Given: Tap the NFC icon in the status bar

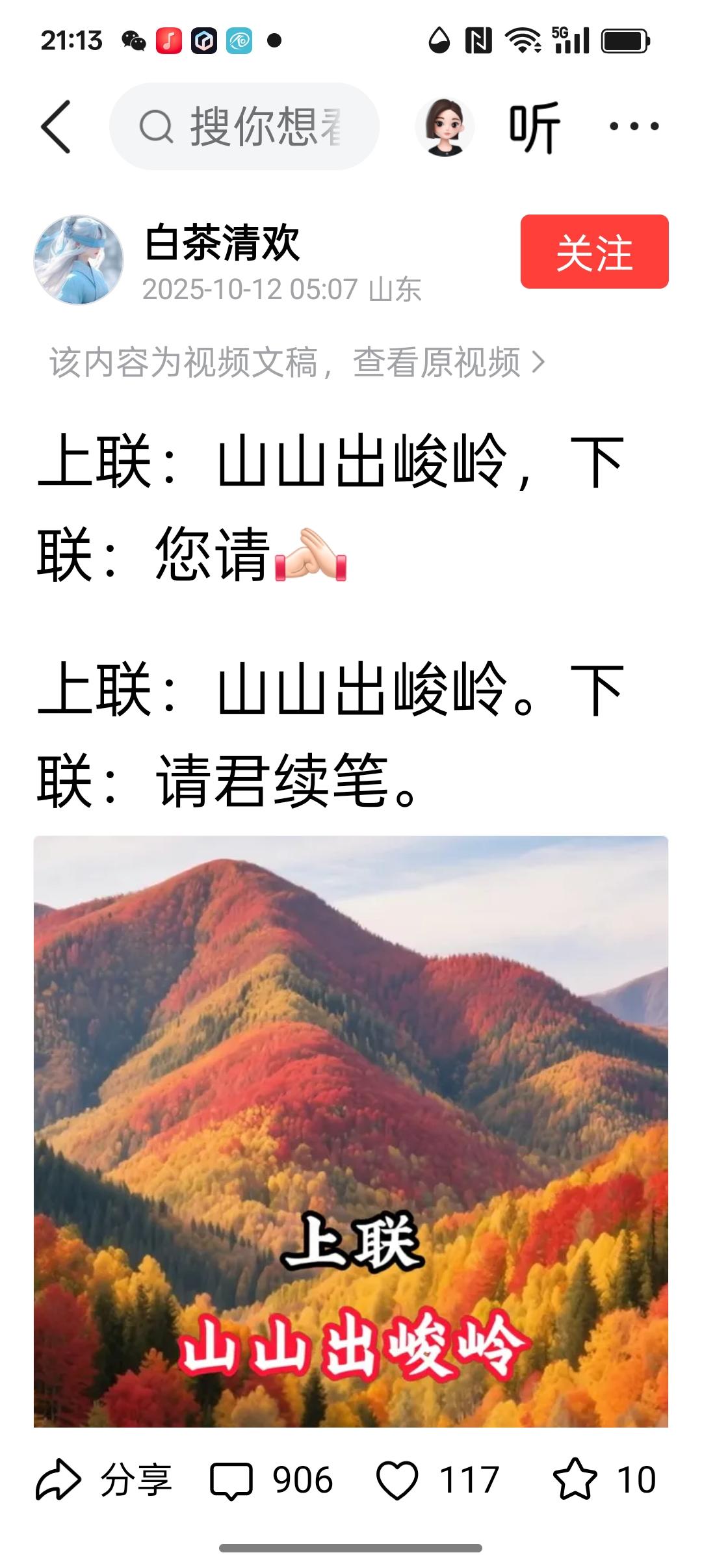Looking at the screenshot, I should click(479, 40).
